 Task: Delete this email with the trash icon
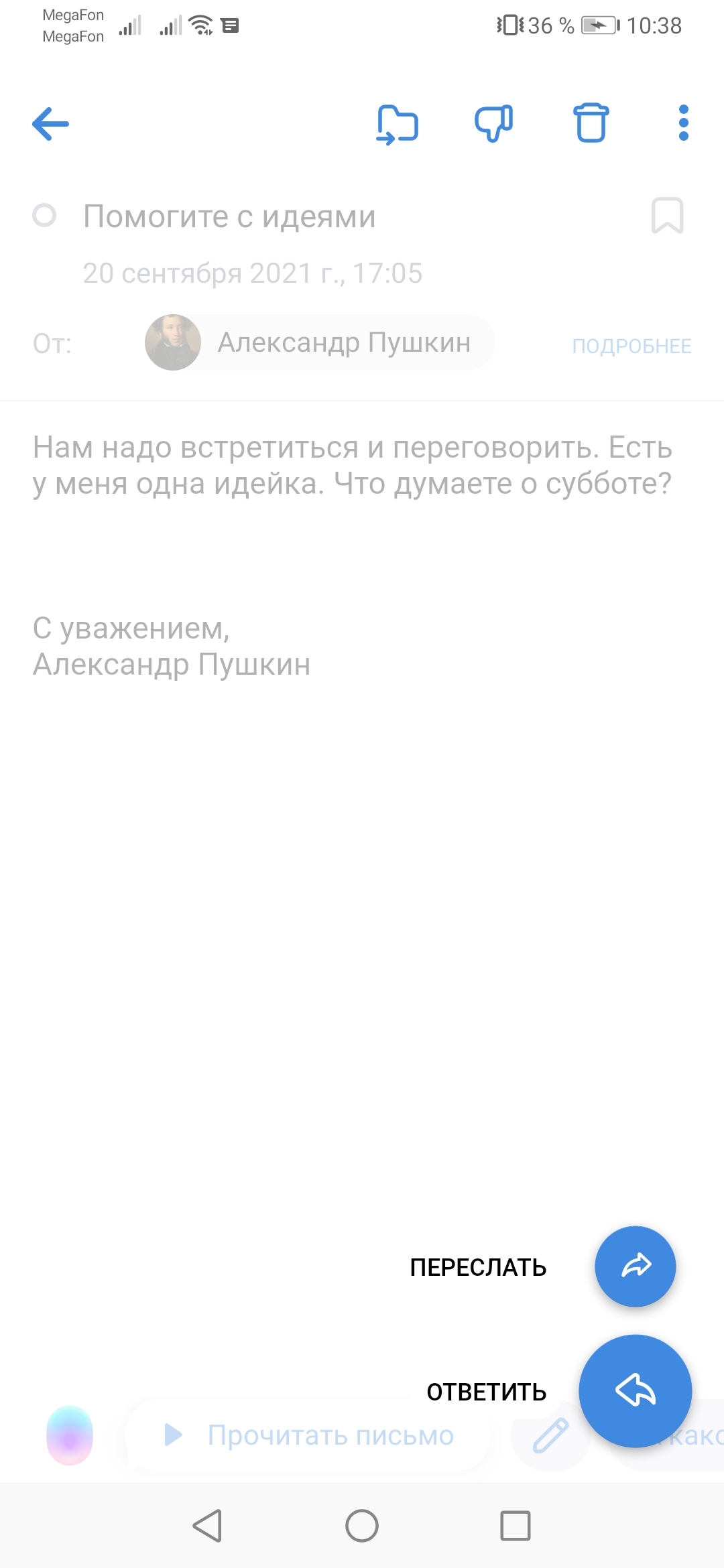pos(591,123)
